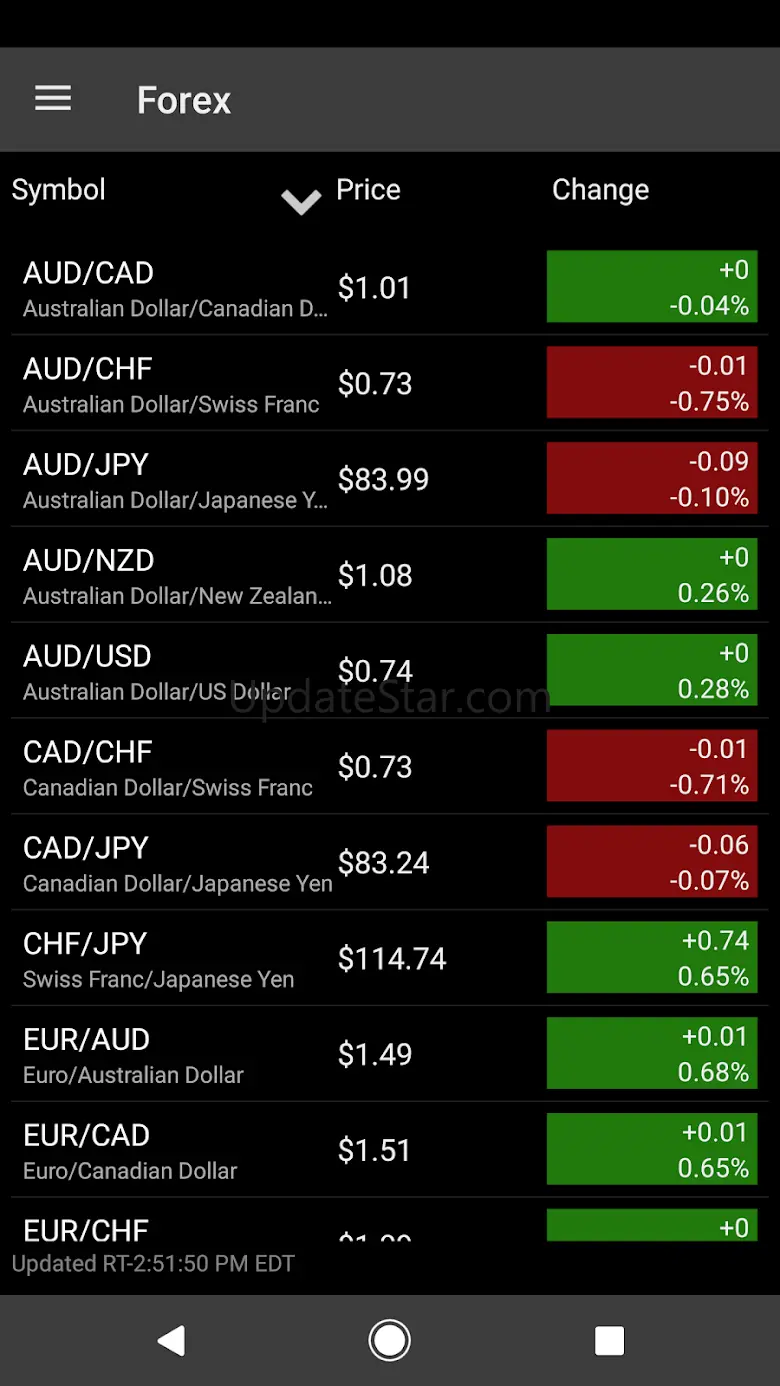Select the AUD/NZD pair
This screenshot has width=780, height=1386.
tap(175, 576)
